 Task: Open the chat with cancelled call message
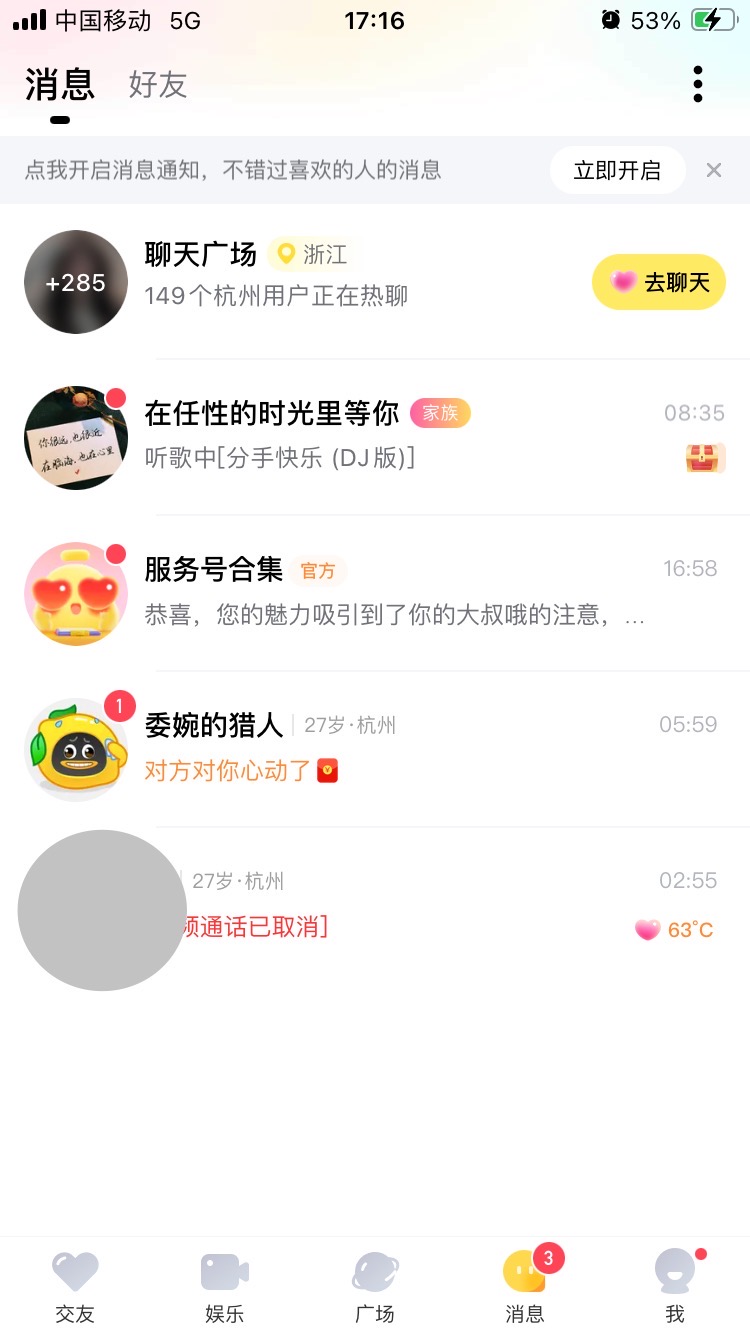[420, 905]
